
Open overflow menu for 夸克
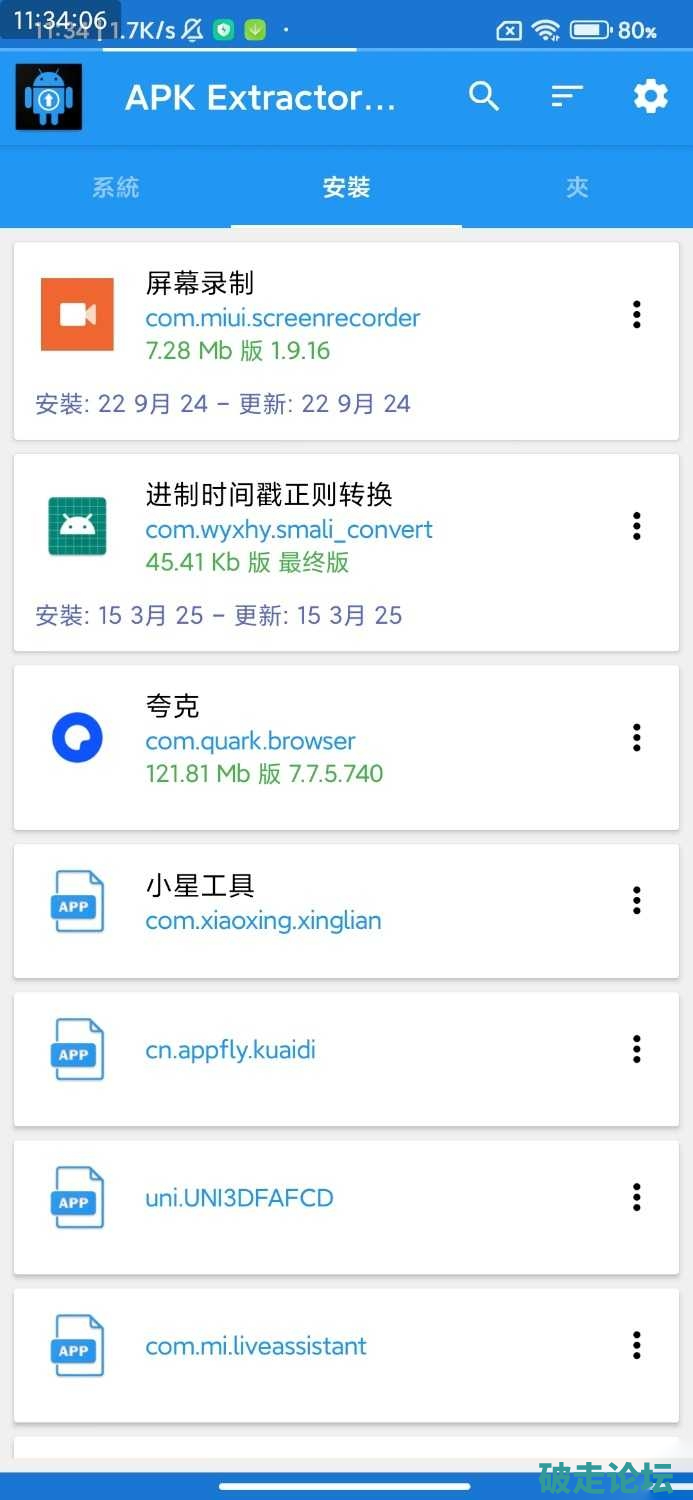637,738
